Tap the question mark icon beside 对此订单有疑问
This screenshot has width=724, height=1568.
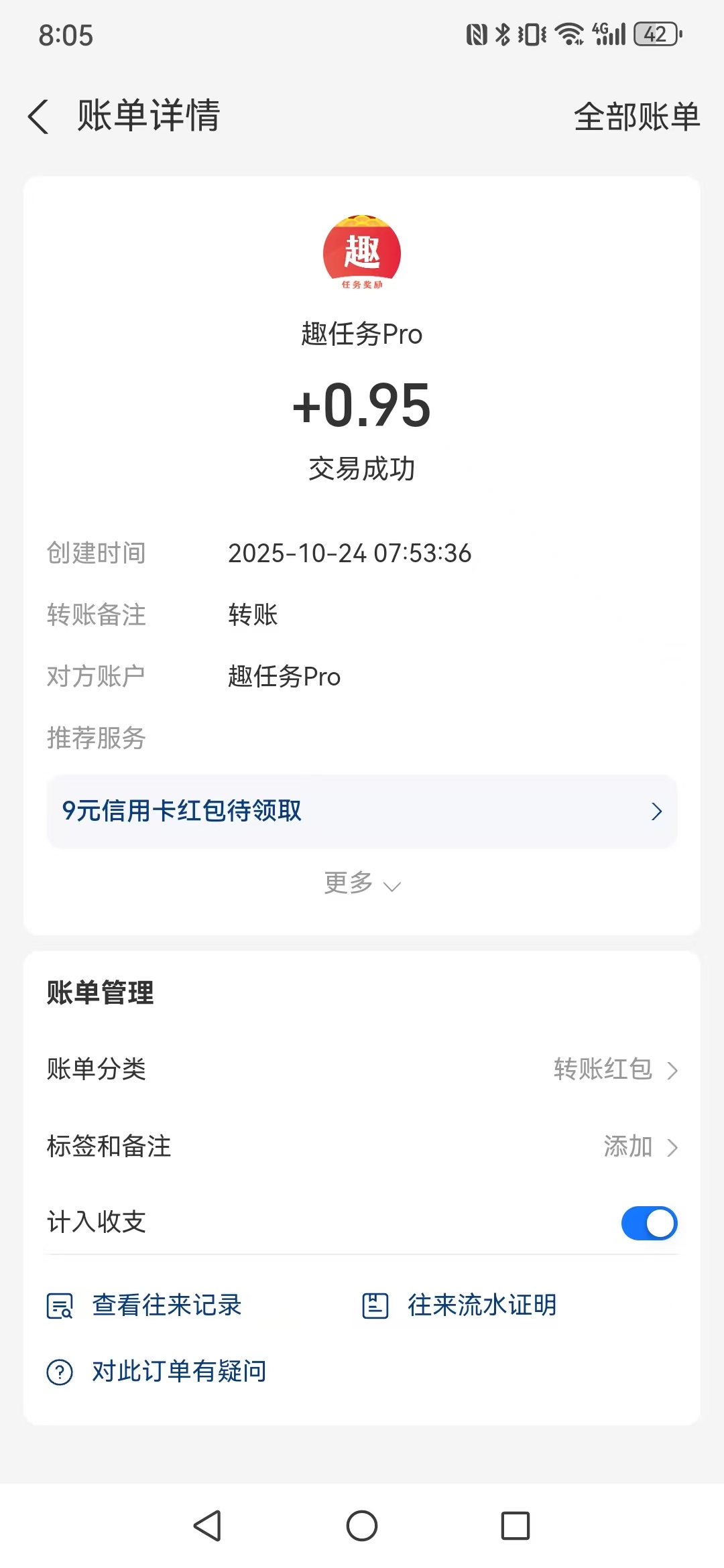pos(59,1372)
